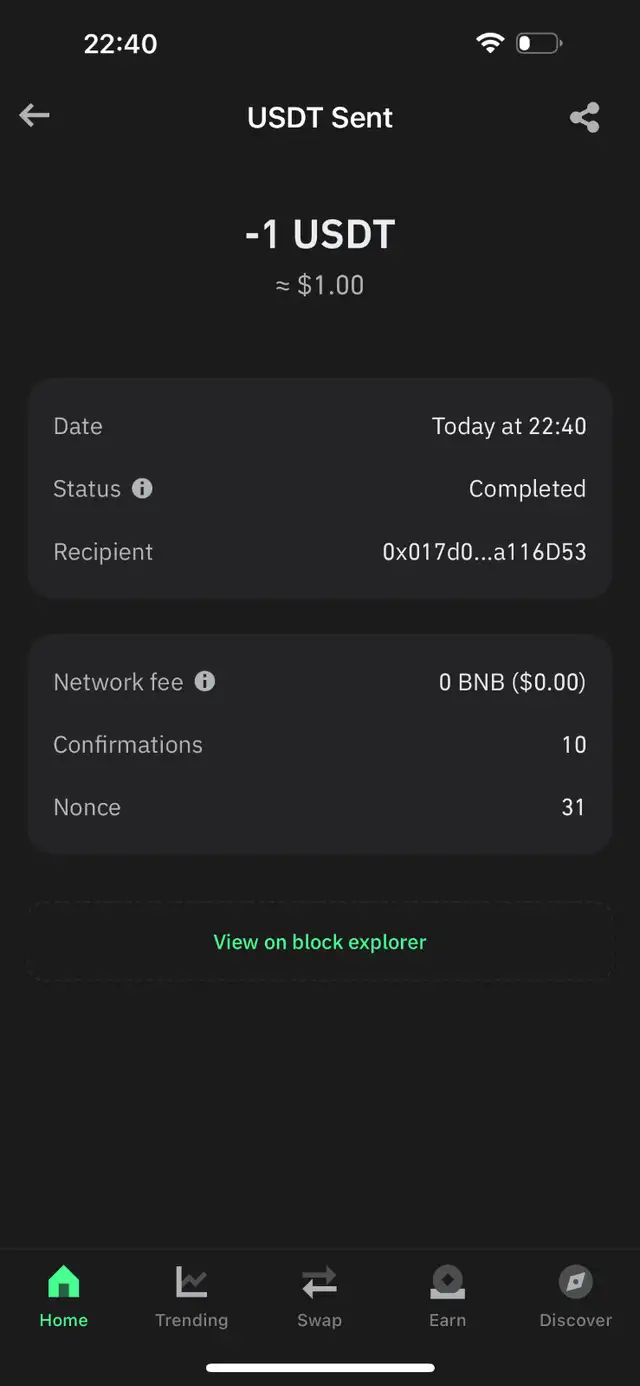Show info about transaction Status
The height and width of the screenshot is (1386, 640).
pos(143,488)
